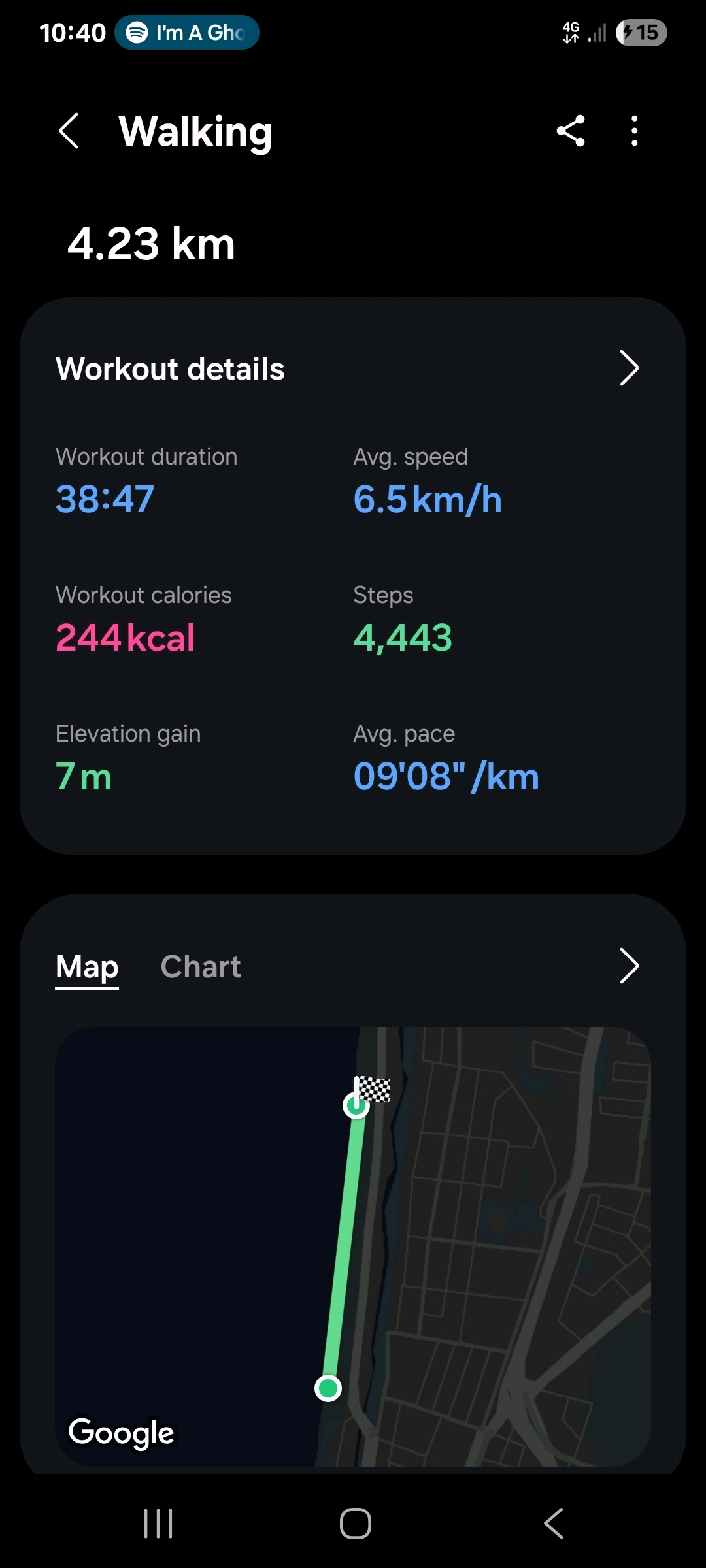Switch to the Chart tab
The height and width of the screenshot is (1568, 706).
(201, 967)
